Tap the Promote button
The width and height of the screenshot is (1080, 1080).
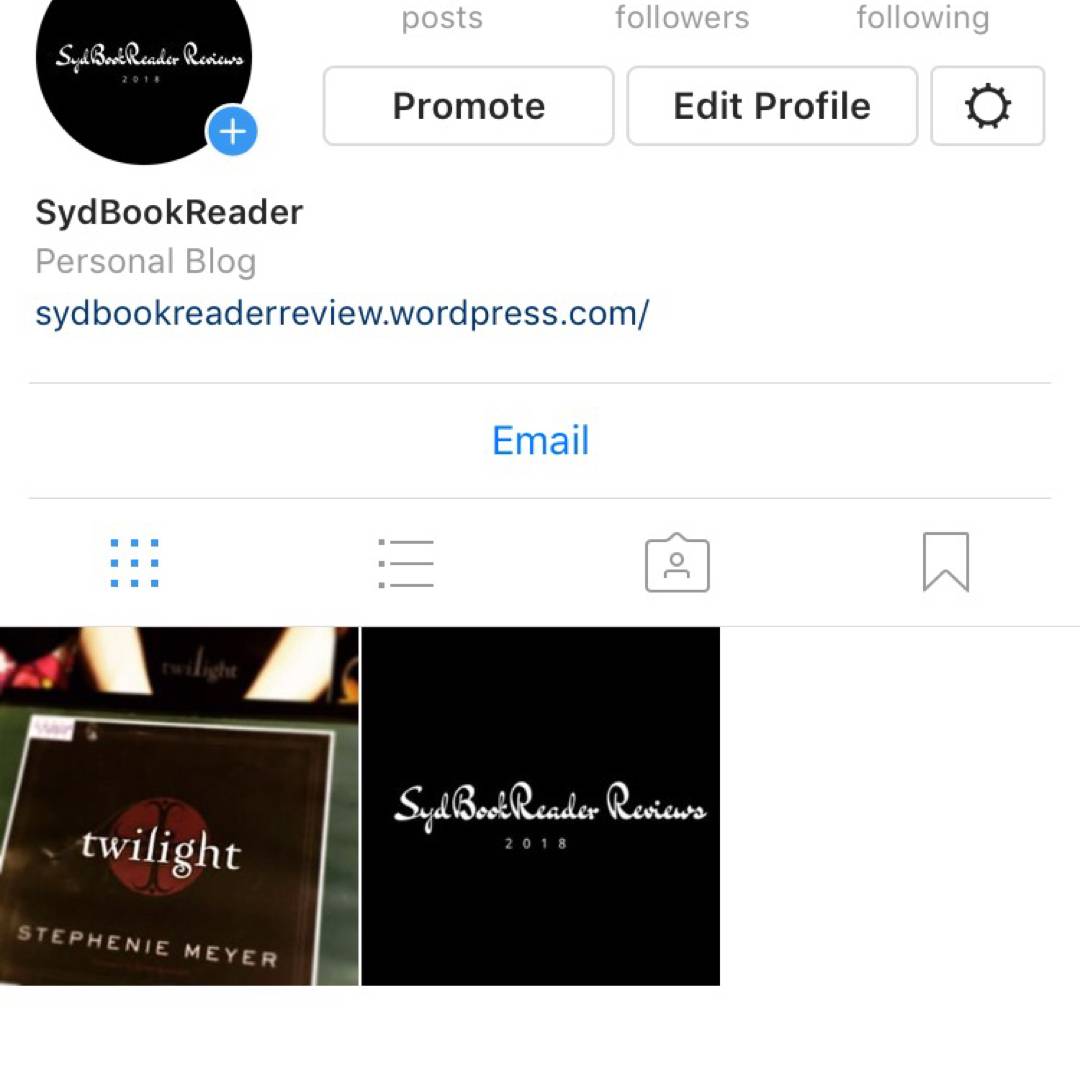(x=468, y=106)
